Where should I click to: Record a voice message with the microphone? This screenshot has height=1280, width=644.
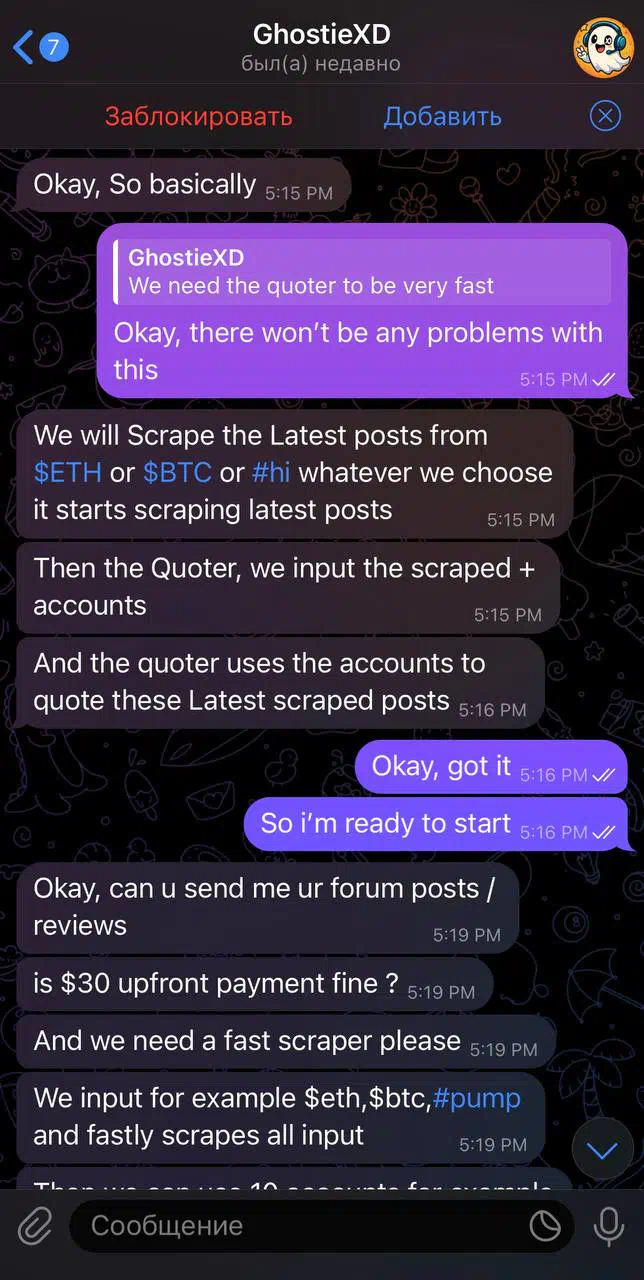point(607,1226)
